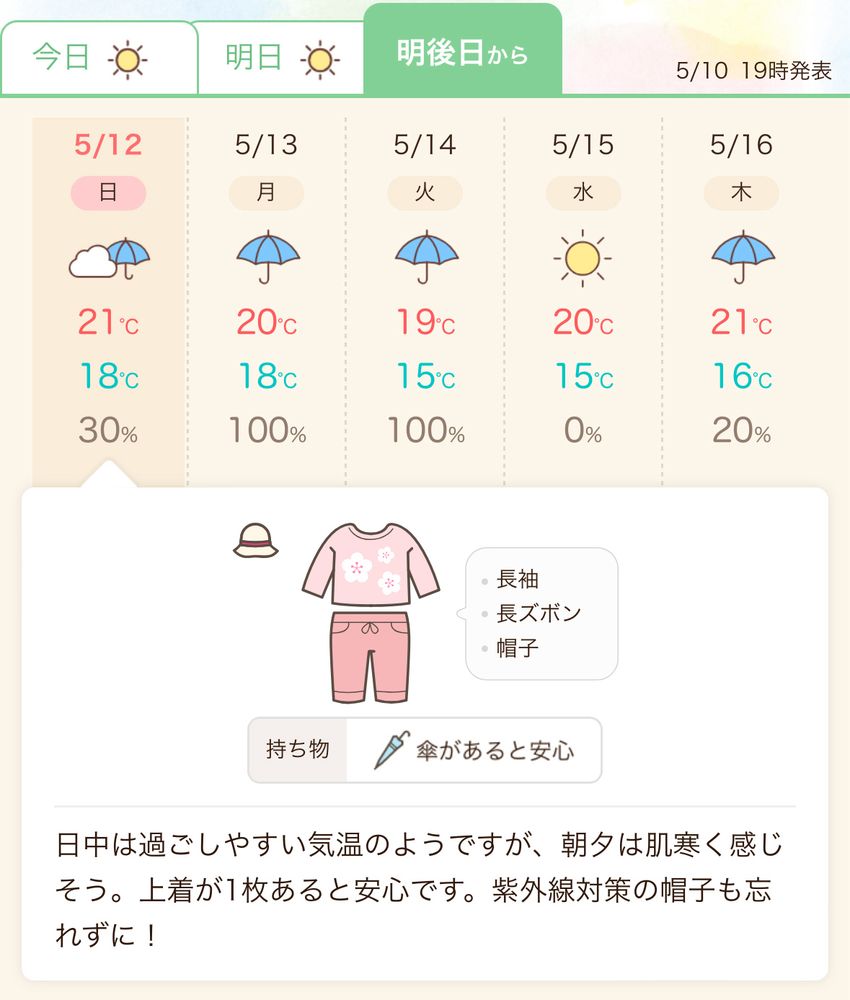Choose the 5/15 Wednesday forecast
This screenshot has width=850, height=1000.
(x=583, y=290)
